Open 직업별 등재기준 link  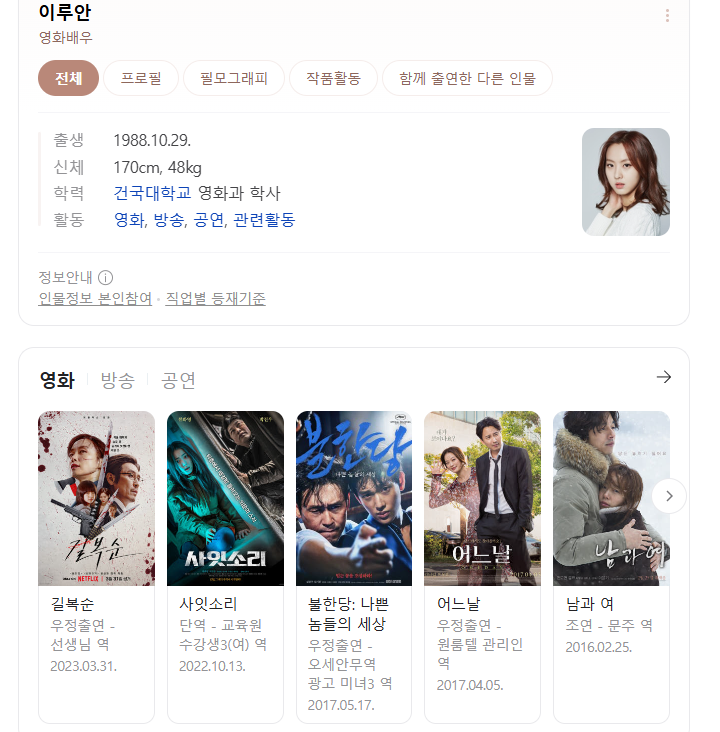point(215,298)
